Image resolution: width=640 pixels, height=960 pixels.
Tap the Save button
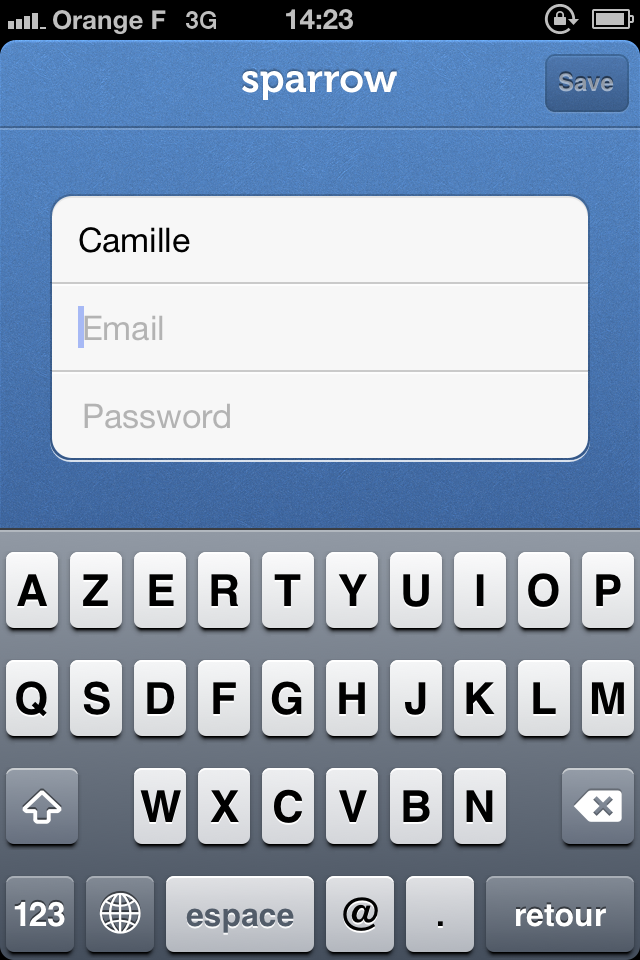point(585,83)
